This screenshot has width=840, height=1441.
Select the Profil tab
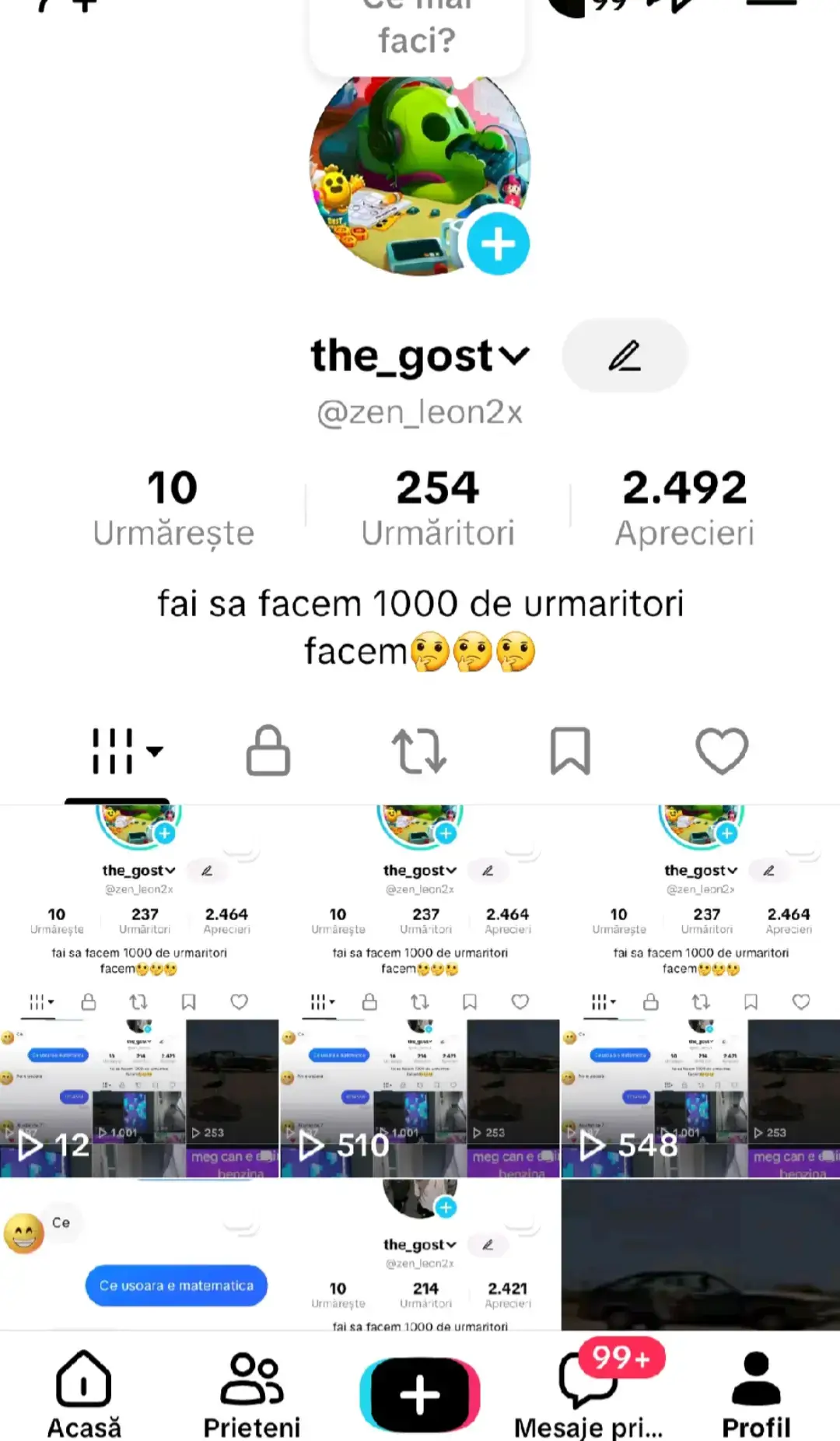756,1394
